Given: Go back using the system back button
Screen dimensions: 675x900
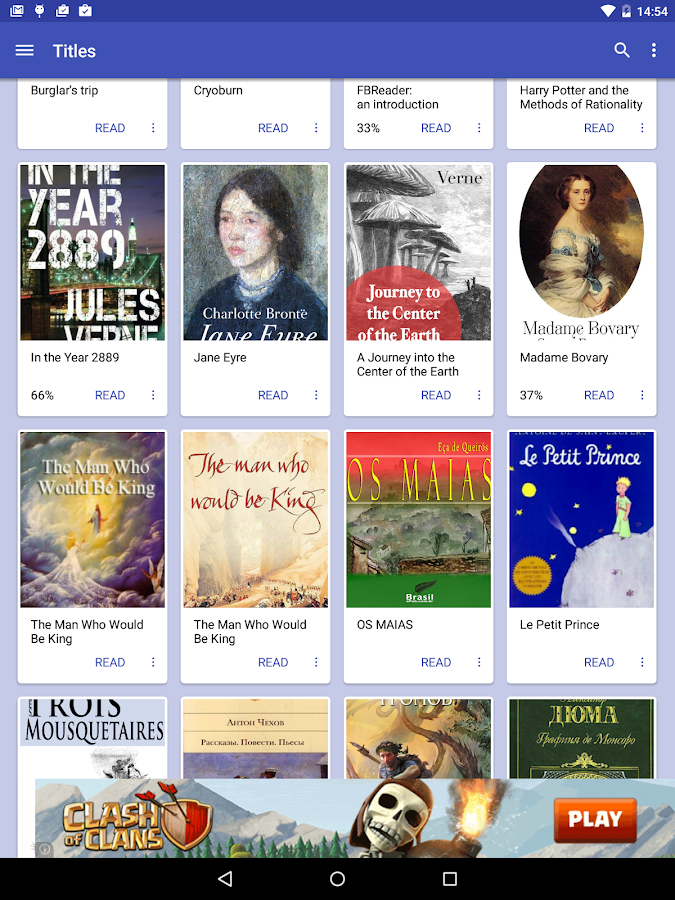Looking at the screenshot, I should (225, 879).
